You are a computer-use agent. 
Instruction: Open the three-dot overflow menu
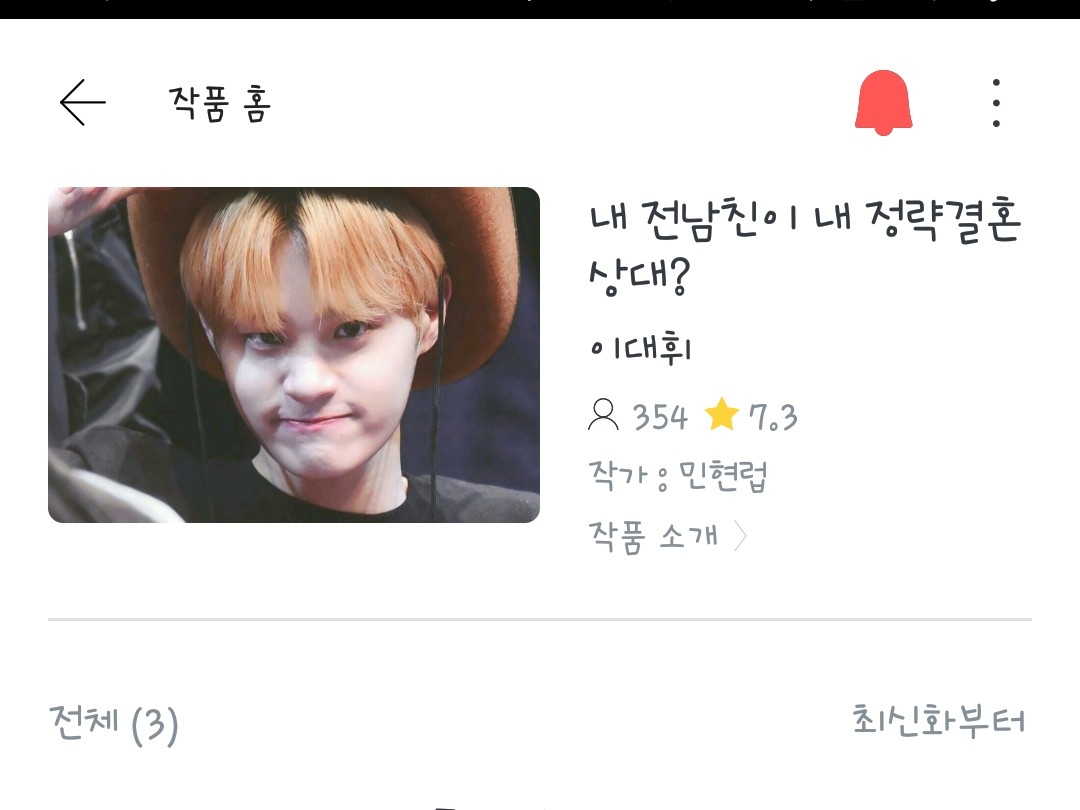click(x=996, y=103)
